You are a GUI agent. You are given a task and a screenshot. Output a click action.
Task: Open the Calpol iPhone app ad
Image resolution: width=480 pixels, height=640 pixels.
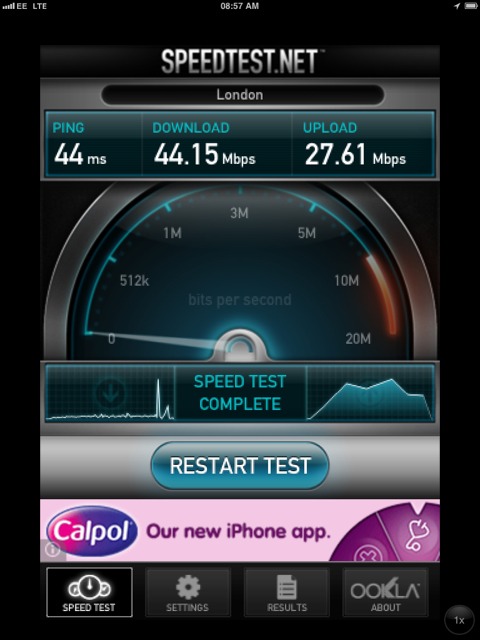coord(240,531)
